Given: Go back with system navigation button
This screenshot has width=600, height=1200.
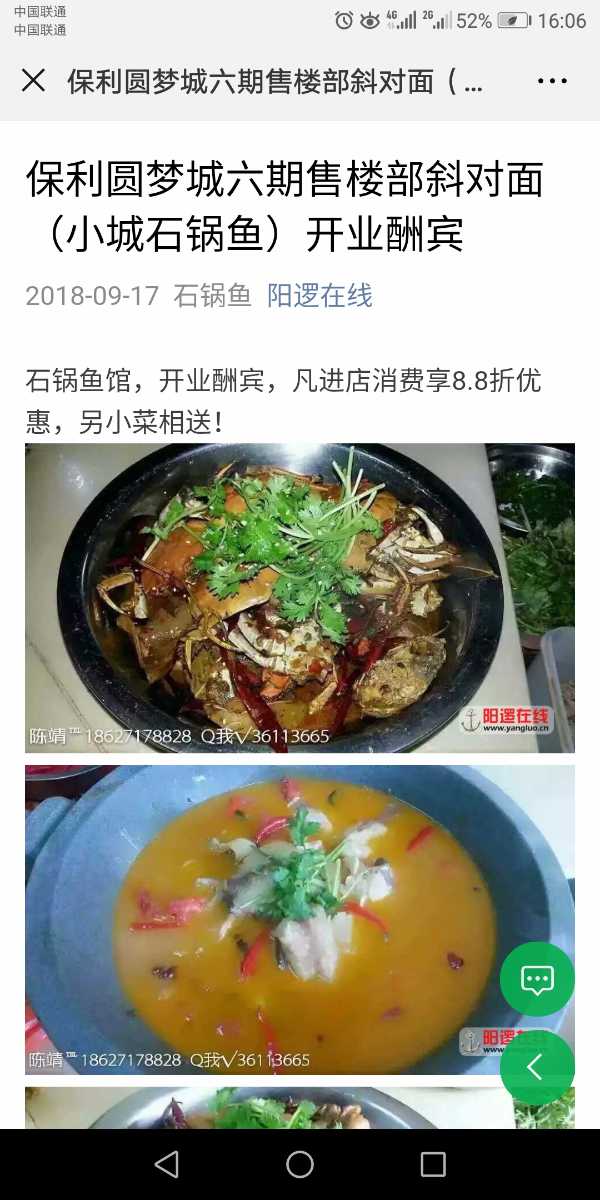Looking at the screenshot, I should 167,1164.
